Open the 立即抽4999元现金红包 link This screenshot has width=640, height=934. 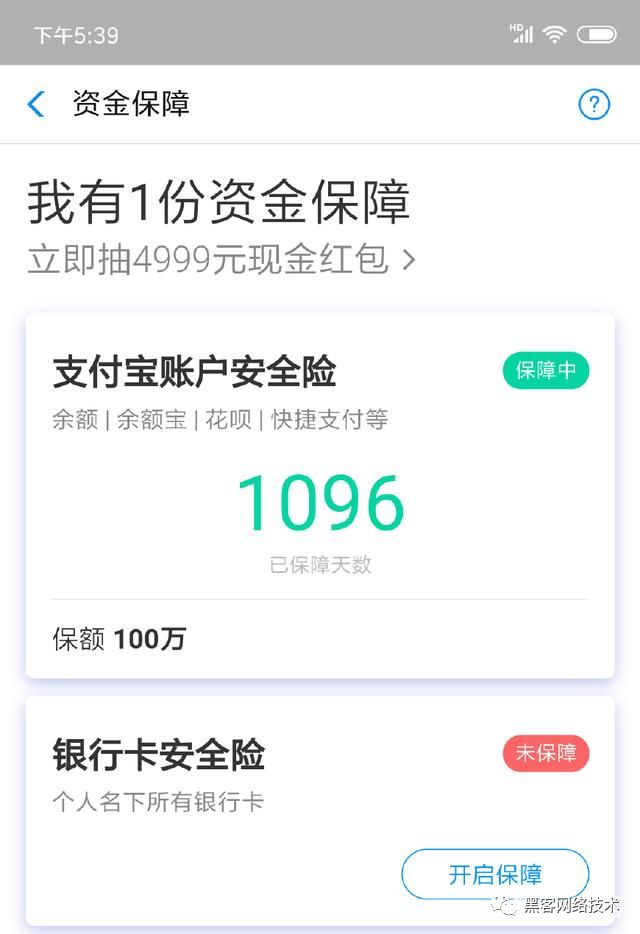point(220,260)
